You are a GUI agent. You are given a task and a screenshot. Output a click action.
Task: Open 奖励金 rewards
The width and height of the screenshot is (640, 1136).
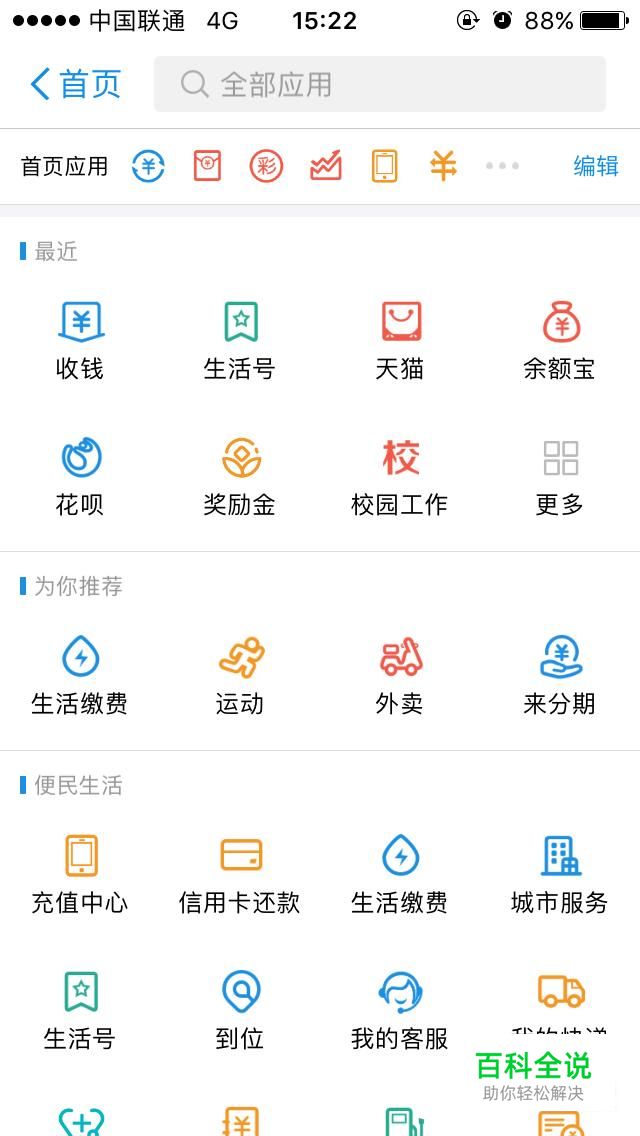(x=240, y=476)
